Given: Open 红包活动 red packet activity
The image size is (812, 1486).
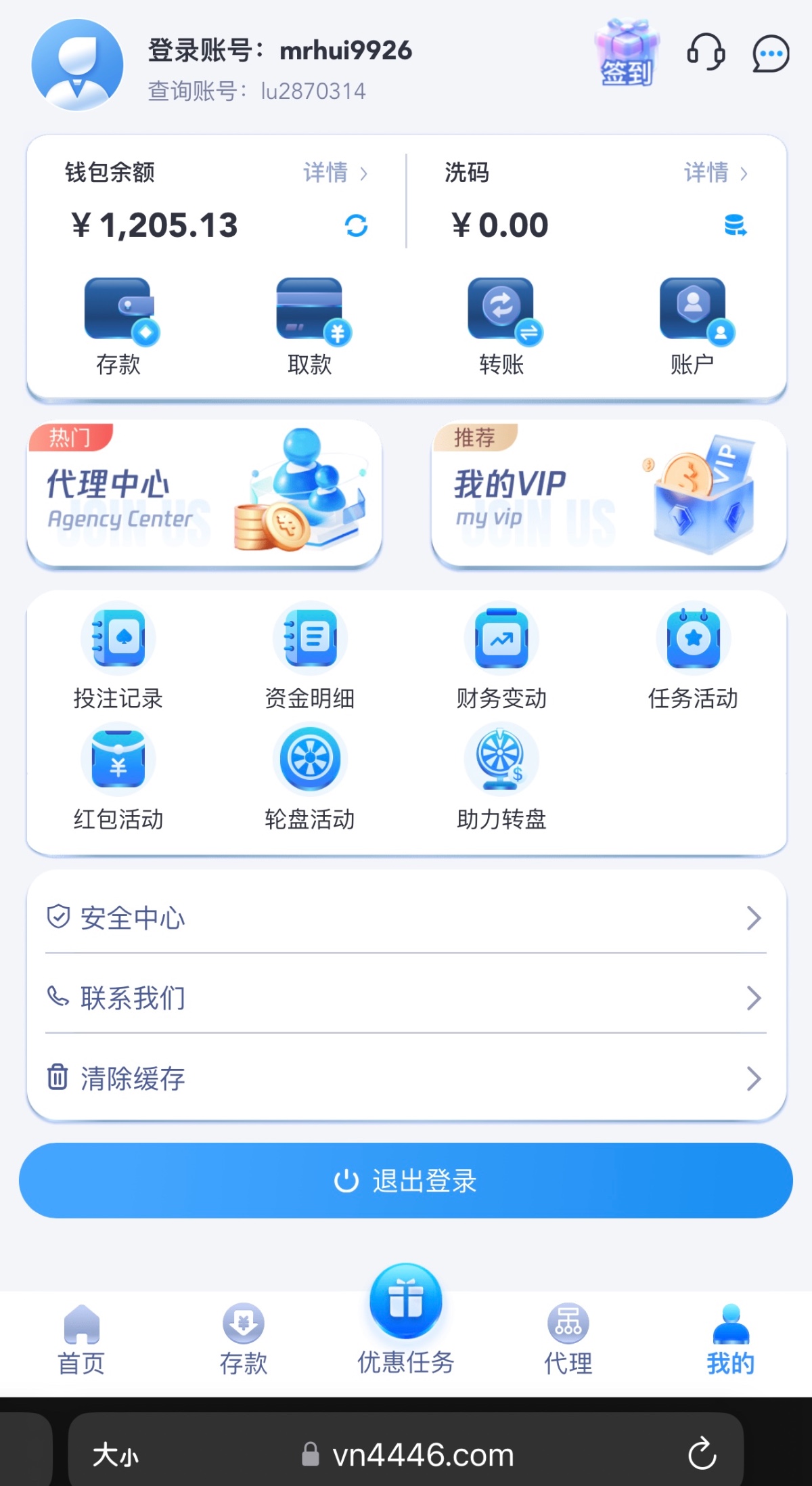Looking at the screenshot, I should point(118,777).
